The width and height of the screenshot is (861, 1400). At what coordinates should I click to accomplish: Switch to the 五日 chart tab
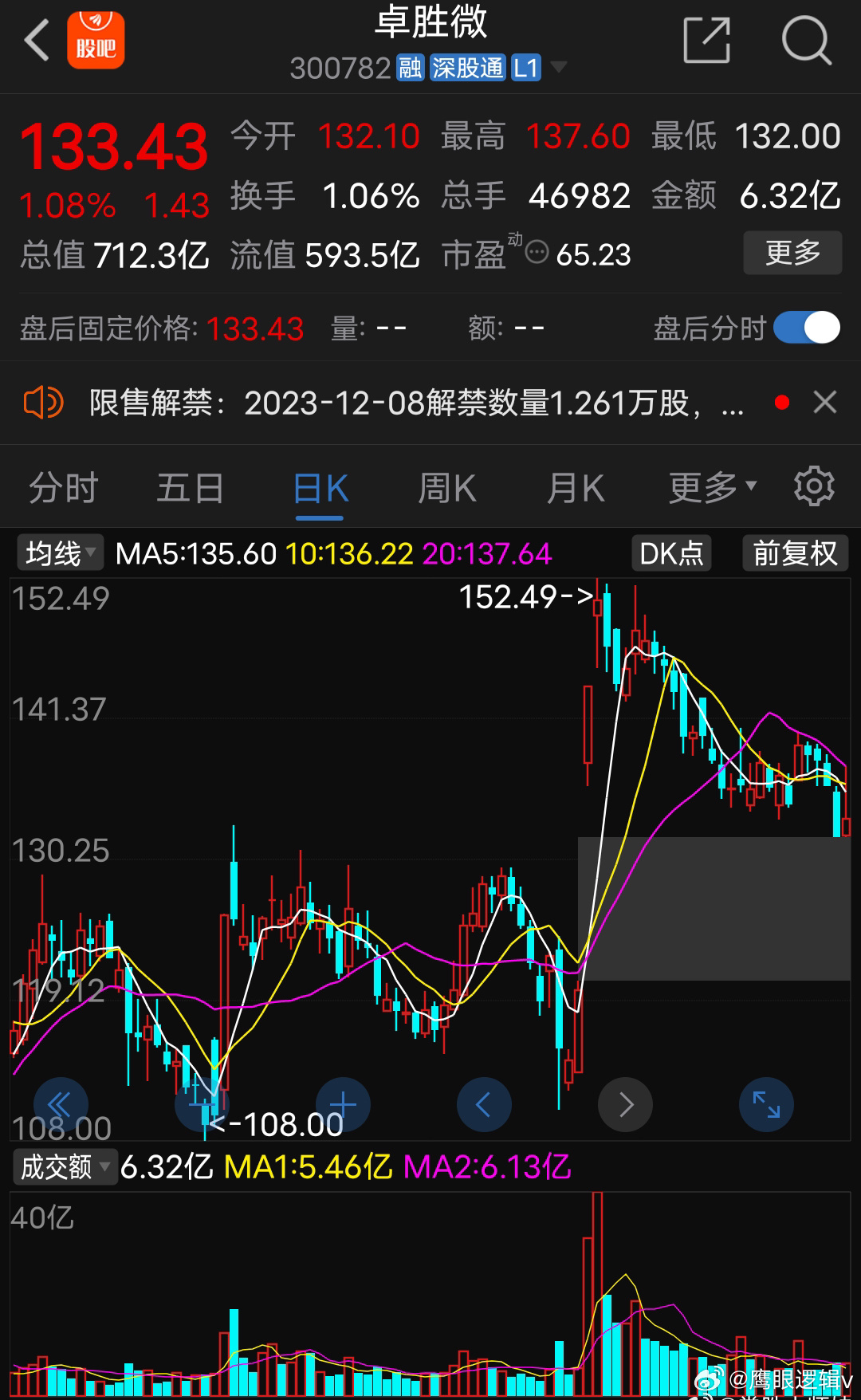[190, 488]
